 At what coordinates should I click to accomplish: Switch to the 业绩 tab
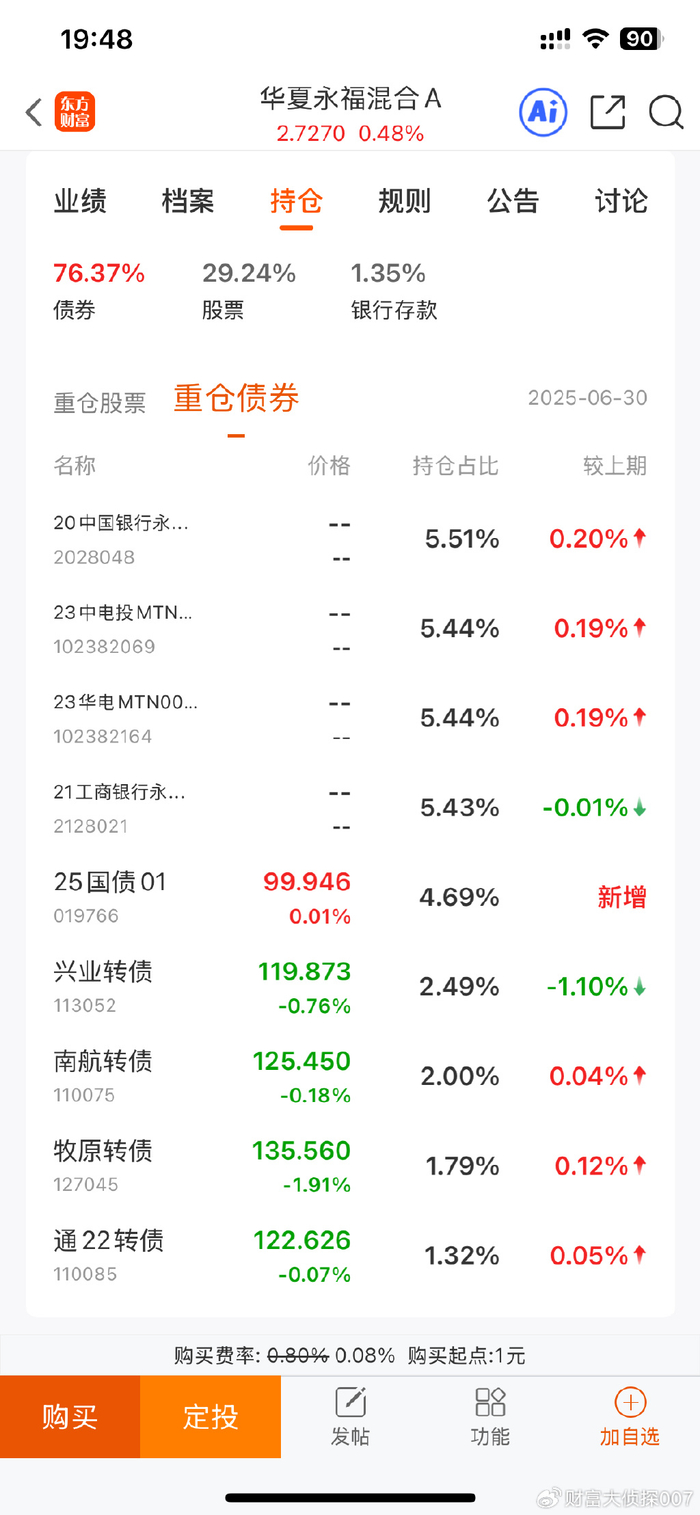point(80,201)
